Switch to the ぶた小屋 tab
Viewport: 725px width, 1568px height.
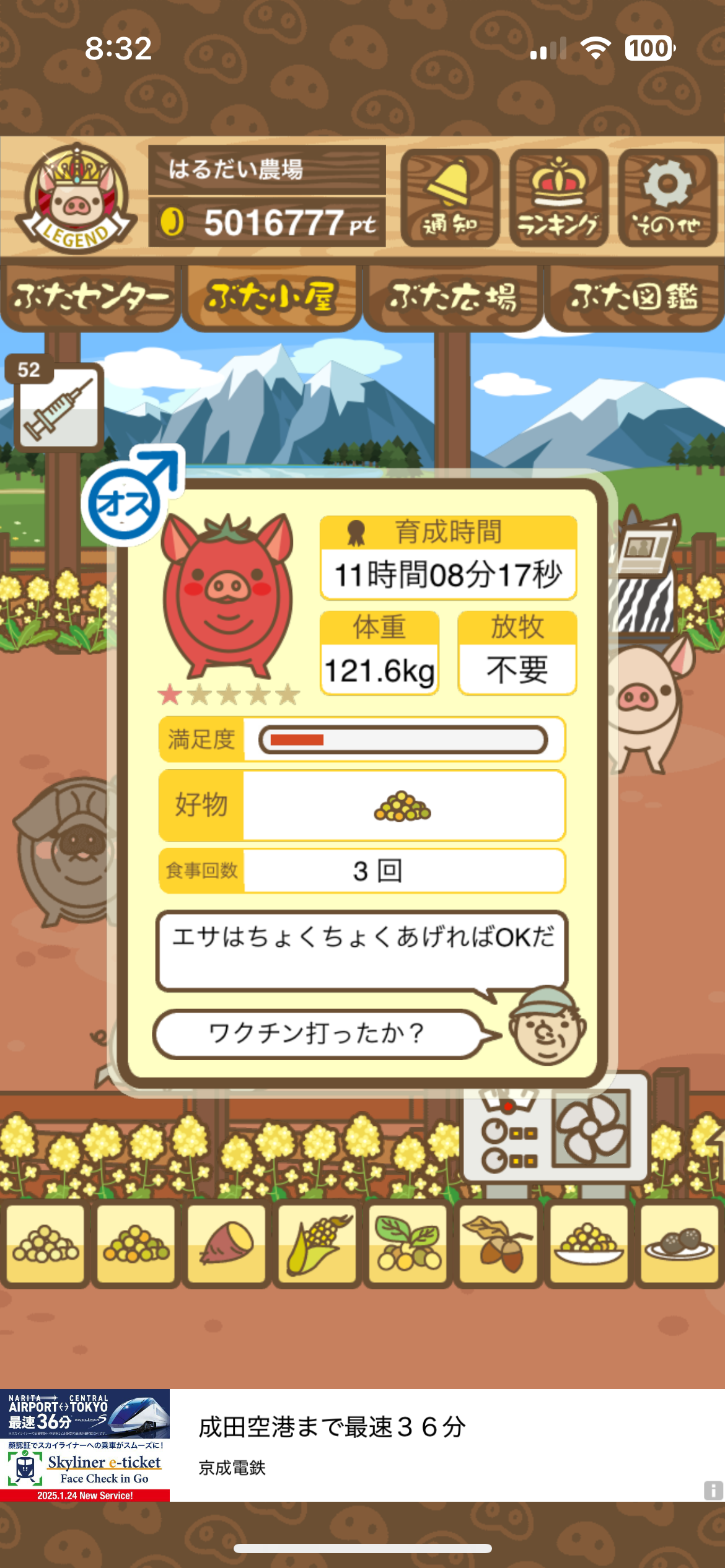pos(271,298)
